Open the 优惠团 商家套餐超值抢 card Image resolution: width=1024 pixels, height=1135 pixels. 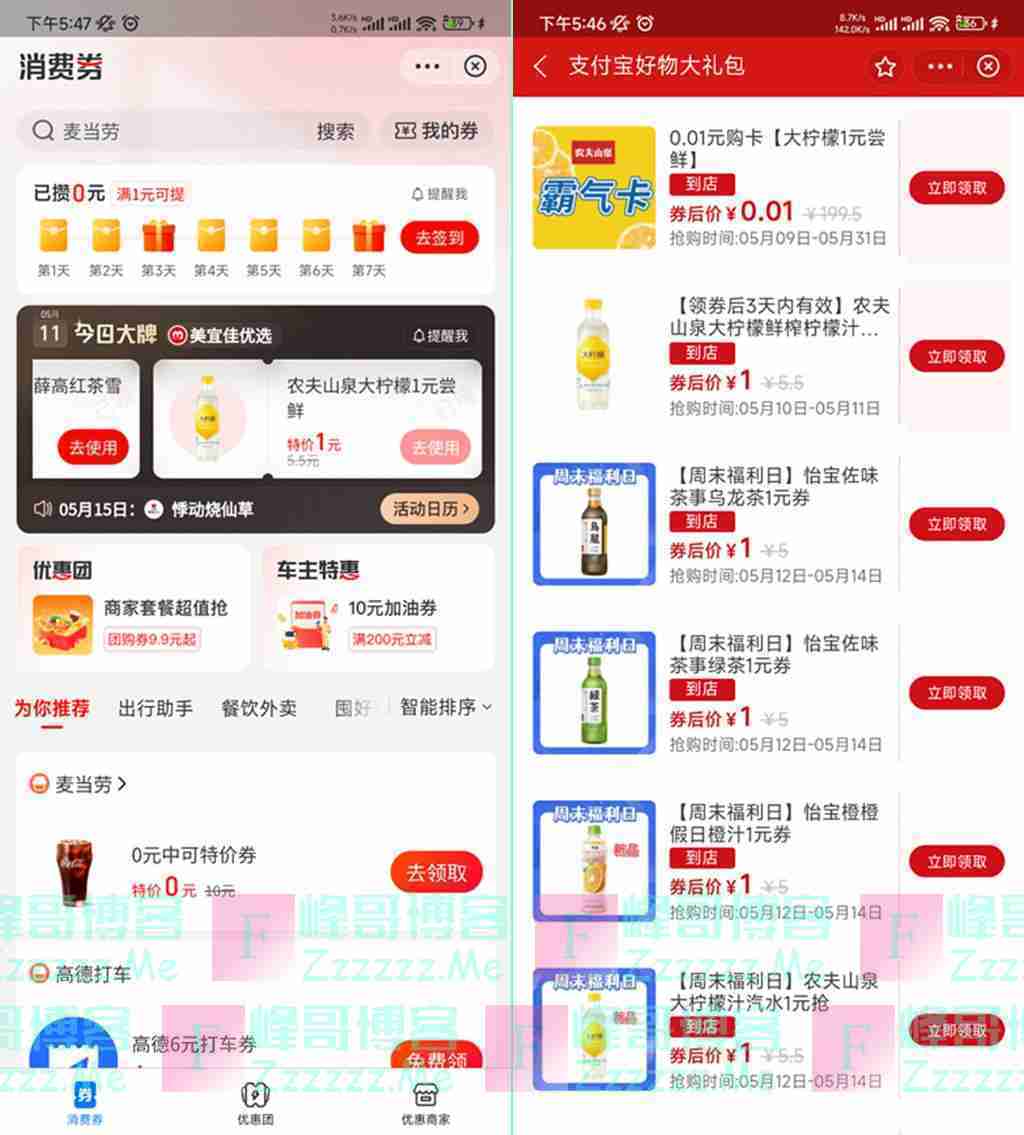pyautogui.click(x=133, y=608)
